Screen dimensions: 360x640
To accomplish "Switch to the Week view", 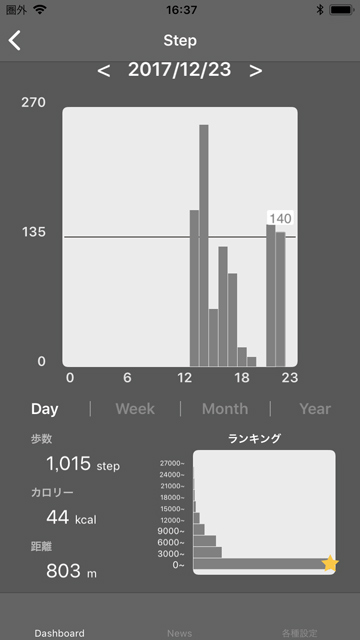I will tap(135, 409).
